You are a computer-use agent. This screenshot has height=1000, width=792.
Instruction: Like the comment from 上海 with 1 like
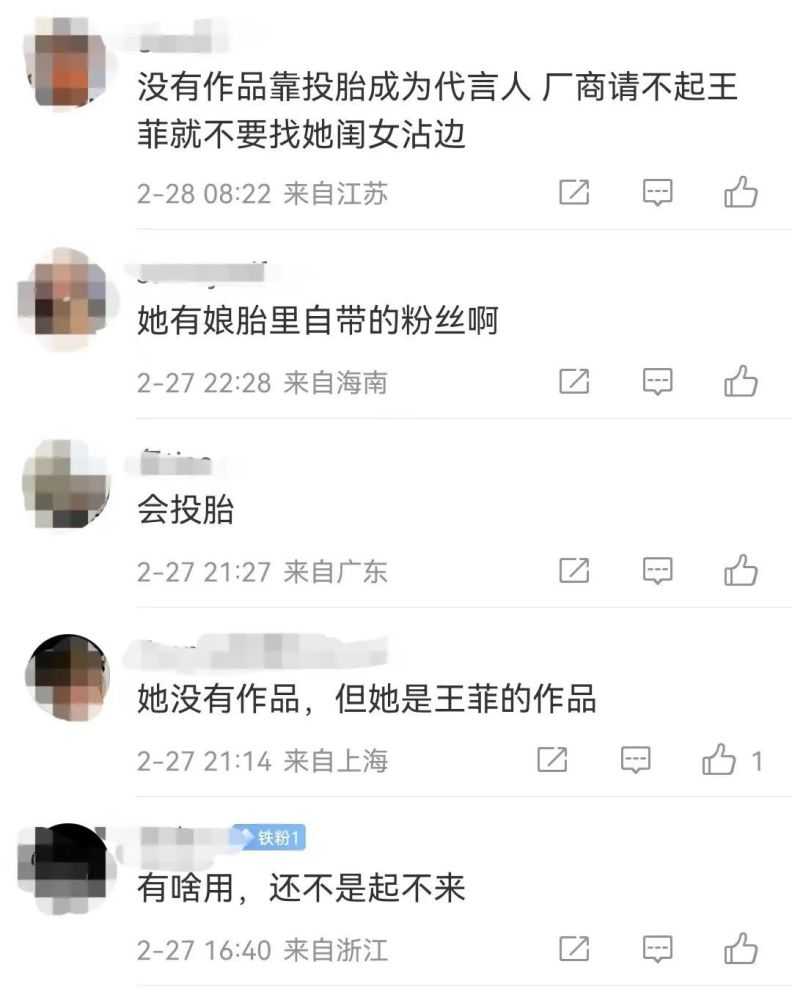pos(720,761)
